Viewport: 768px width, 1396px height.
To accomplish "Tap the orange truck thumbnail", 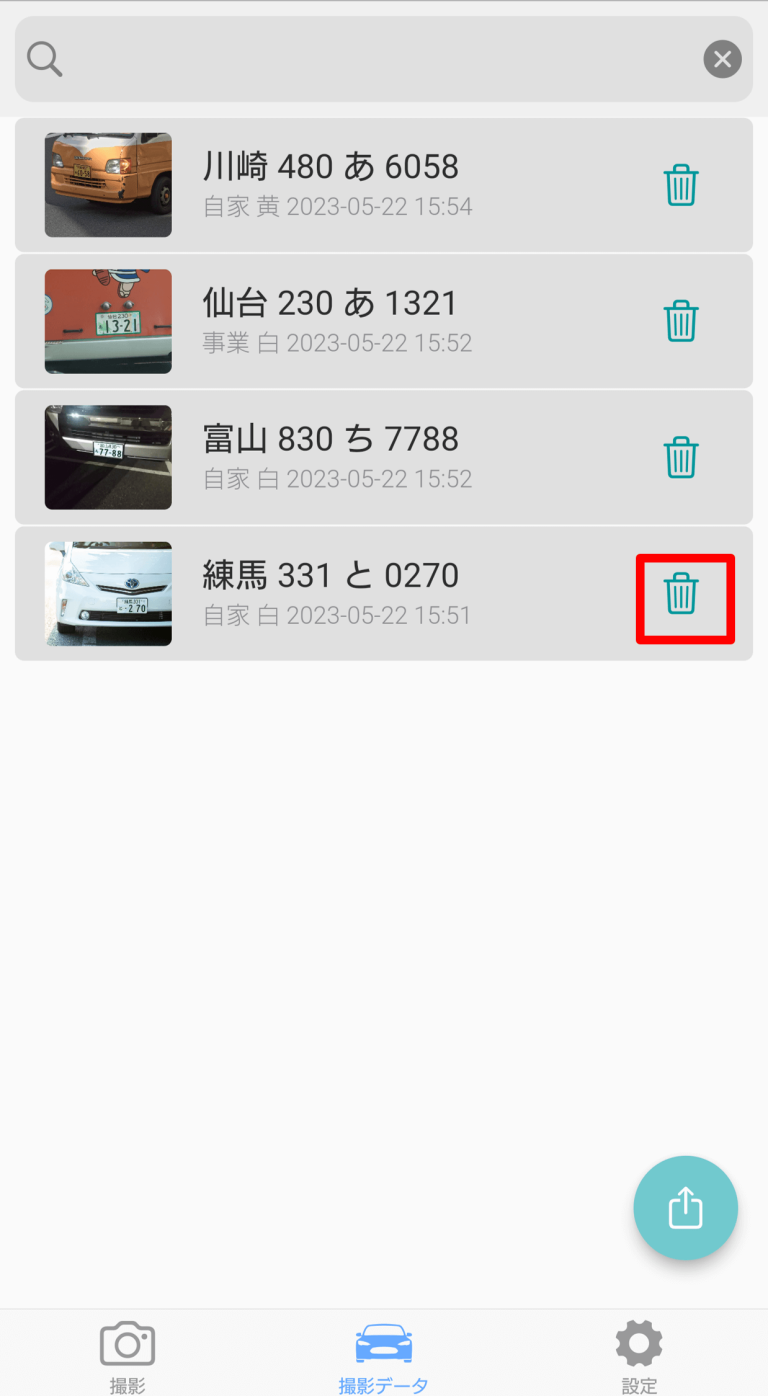I will 108,185.
